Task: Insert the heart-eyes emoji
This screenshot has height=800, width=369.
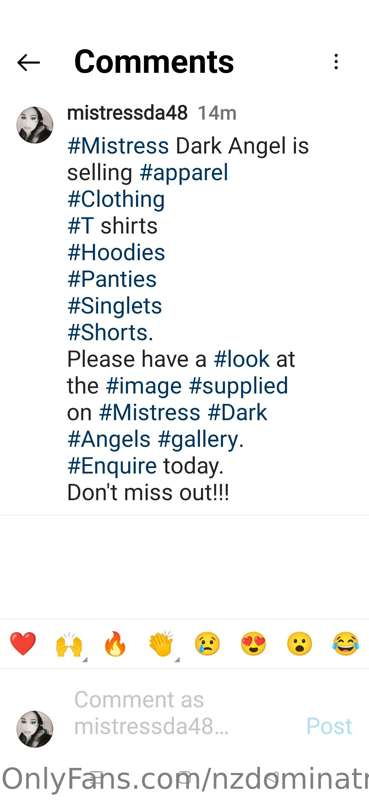Action: coord(254,644)
